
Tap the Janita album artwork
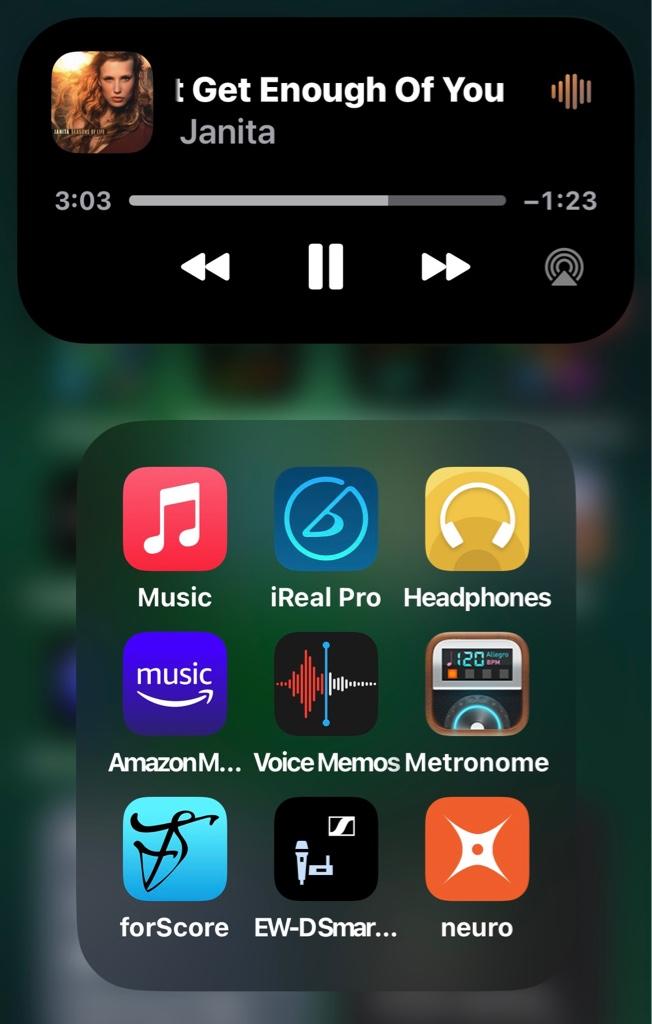click(x=102, y=102)
